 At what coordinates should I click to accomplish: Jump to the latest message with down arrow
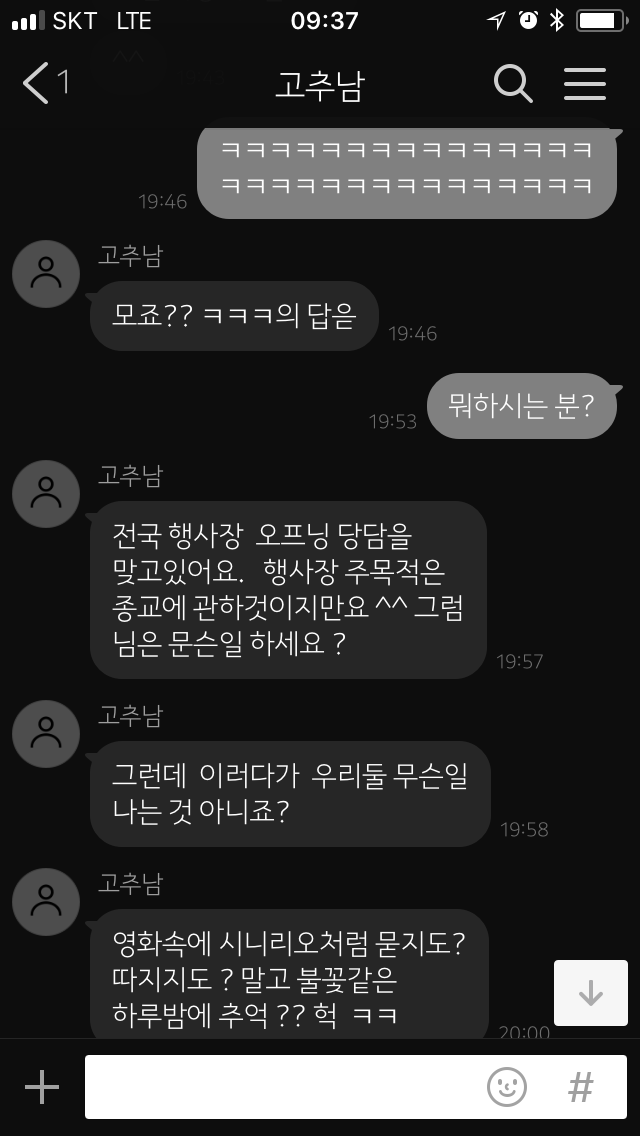tap(591, 993)
